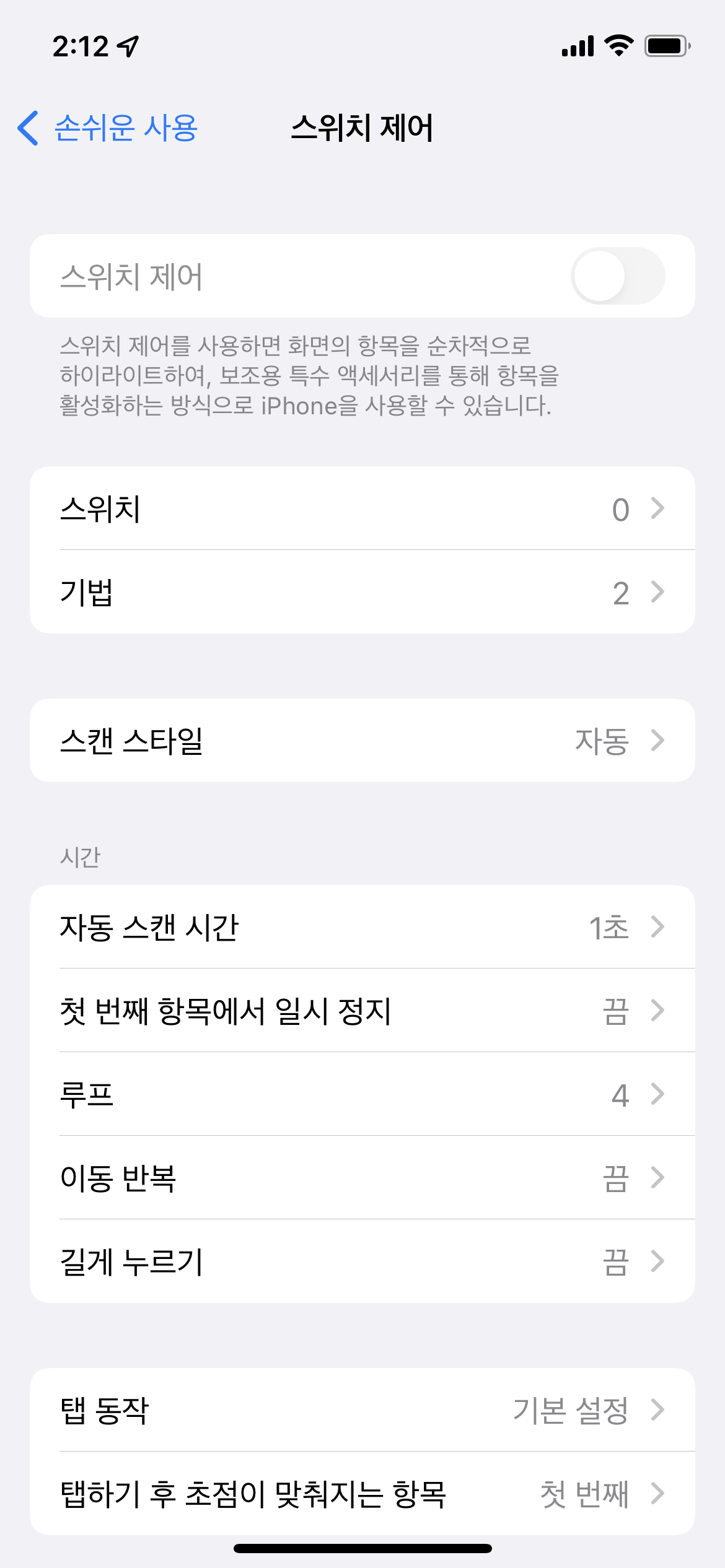
Task: Open 첫 번째 항목에서 일시 정지
Action: pos(362,1011)
